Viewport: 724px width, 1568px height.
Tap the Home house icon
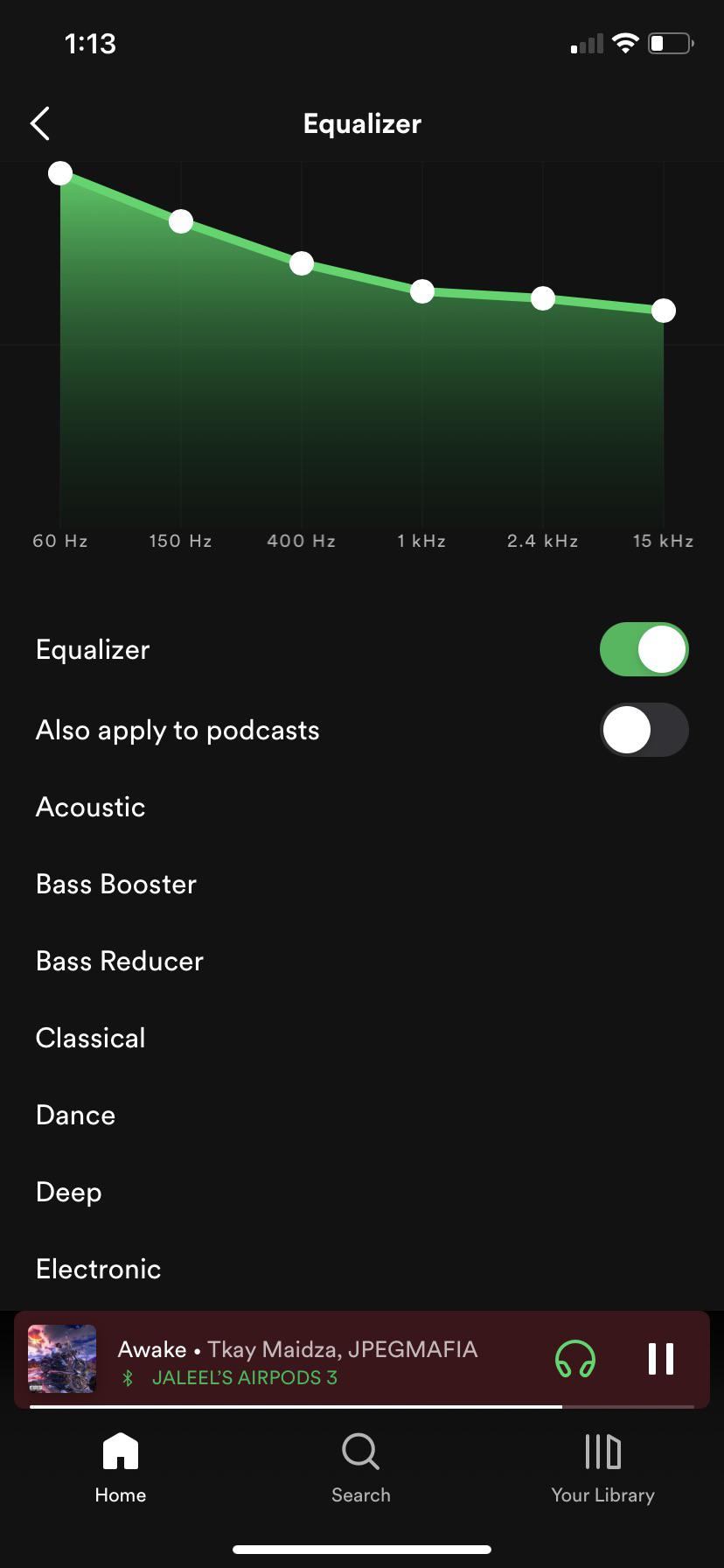pos(120,1452)
